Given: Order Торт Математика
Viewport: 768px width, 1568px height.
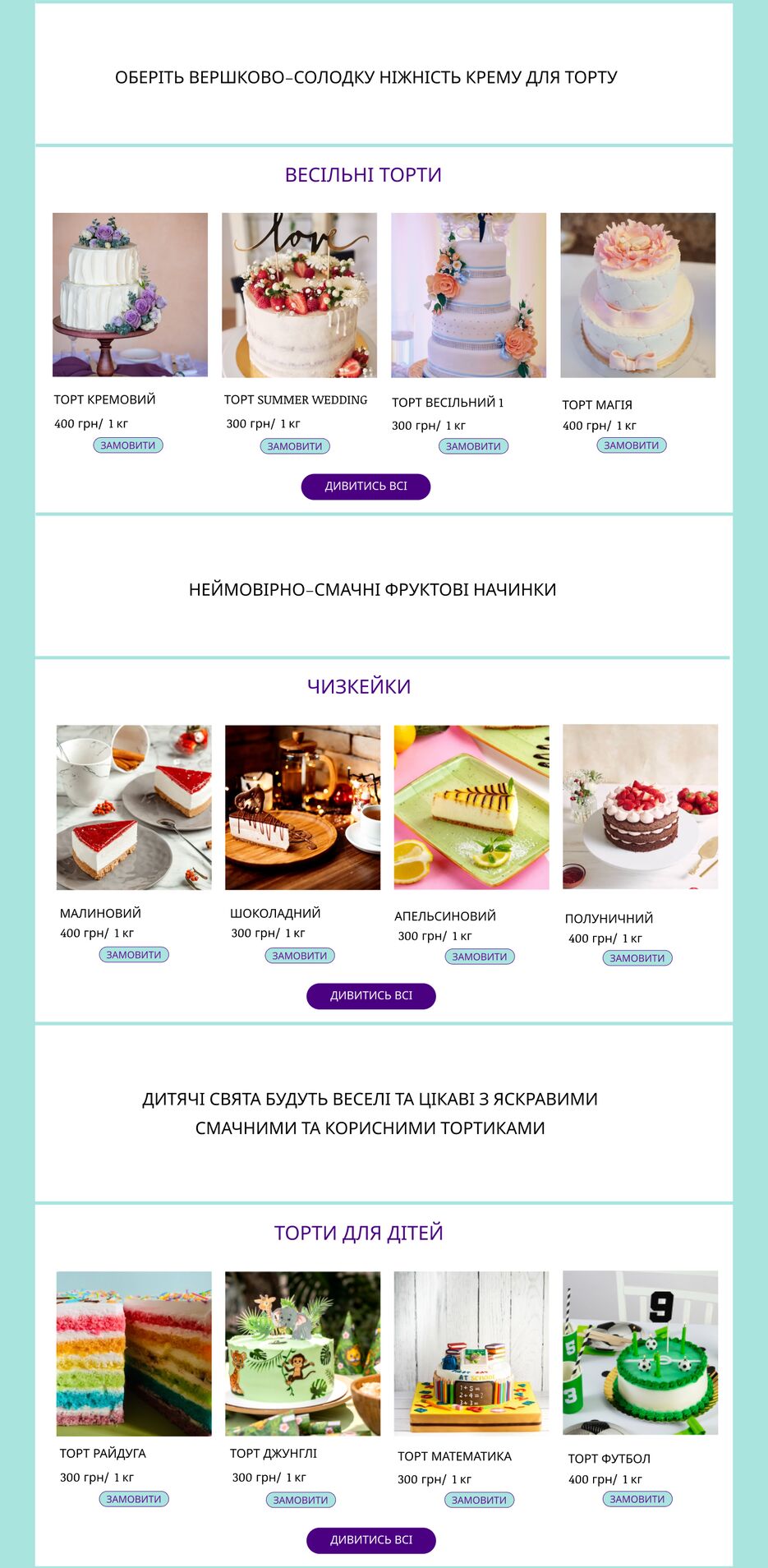Looking at the screenshot, I should click(479, 1500).
